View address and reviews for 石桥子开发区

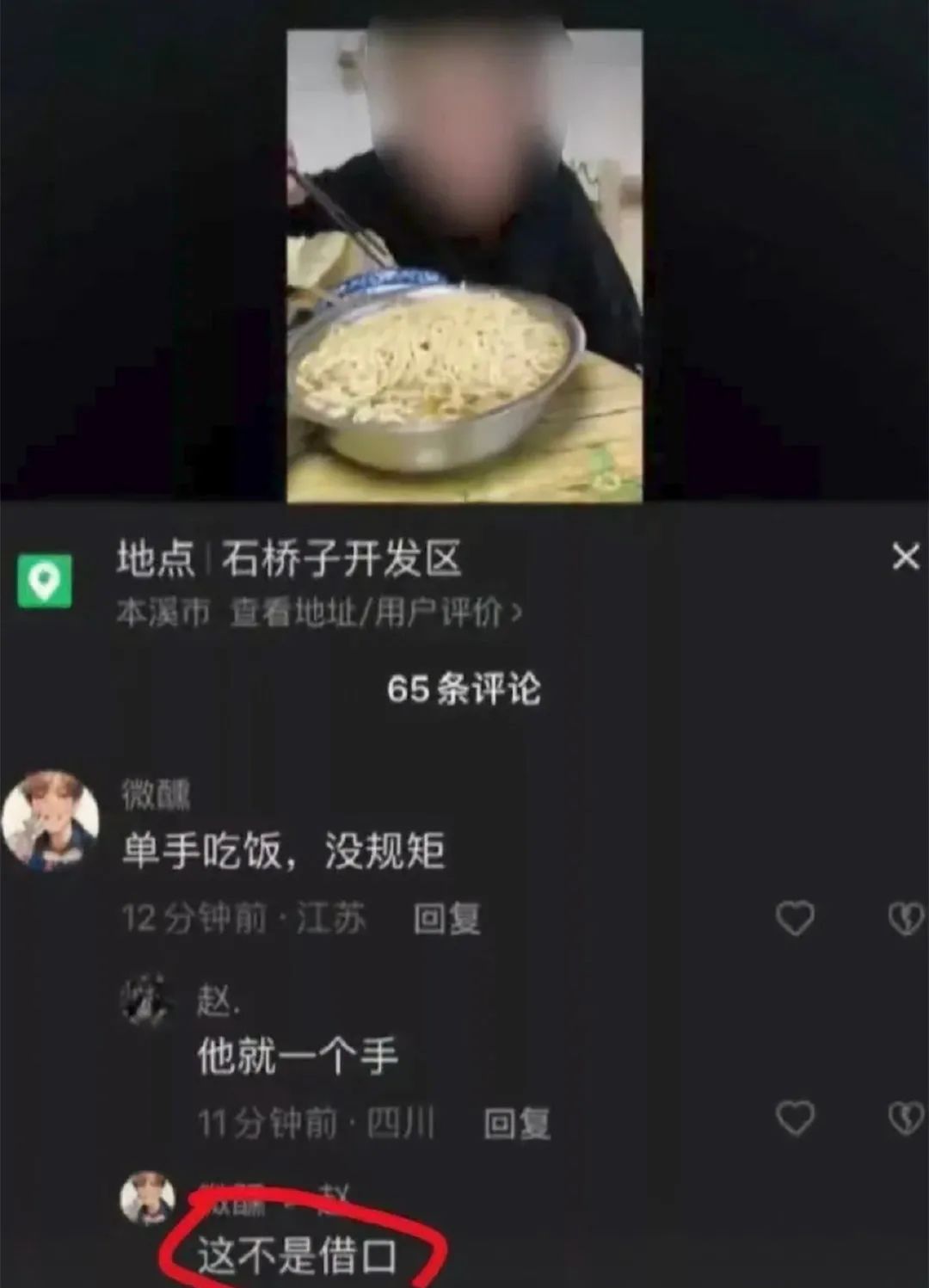tap(375, 613)
